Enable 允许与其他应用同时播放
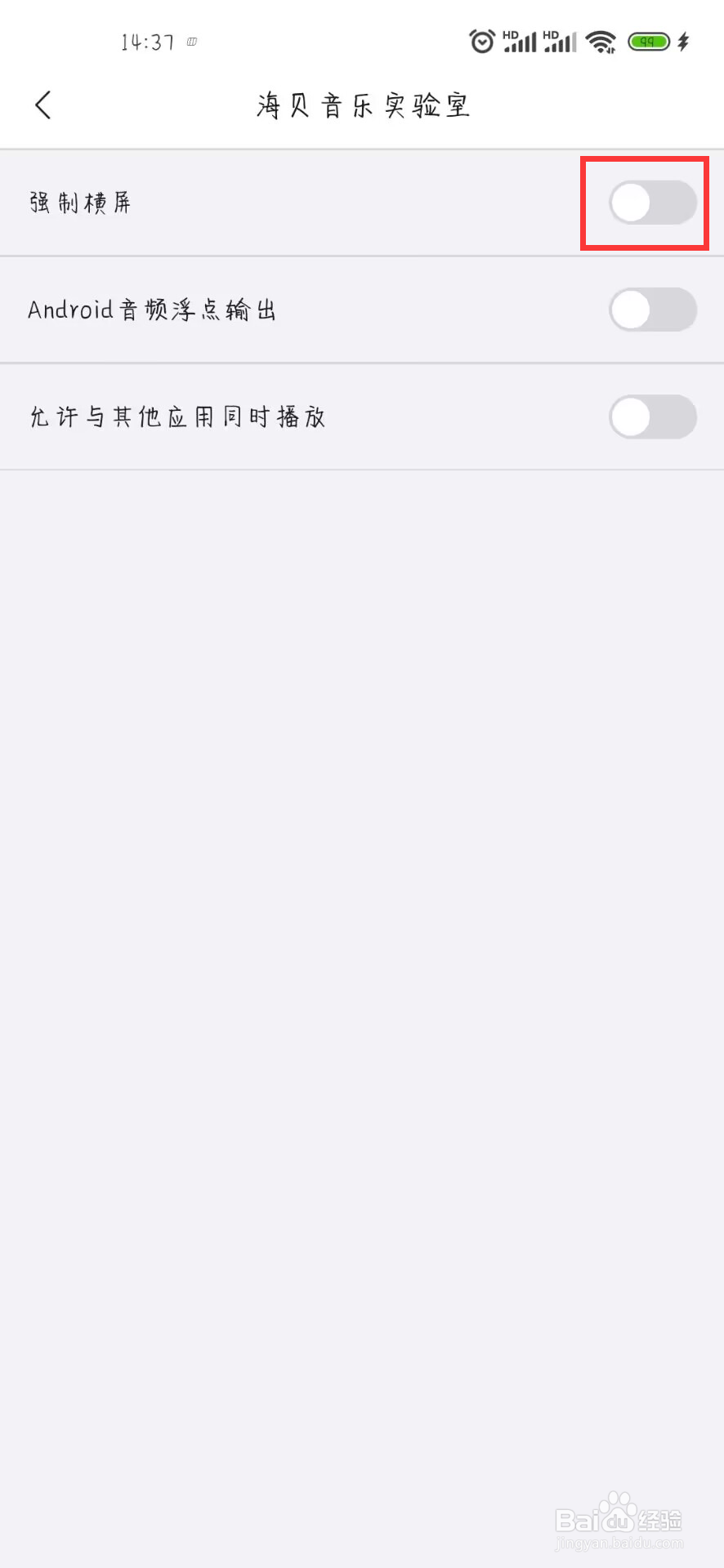The width and height of the screenshot is (724, 1568). (652, 416)
